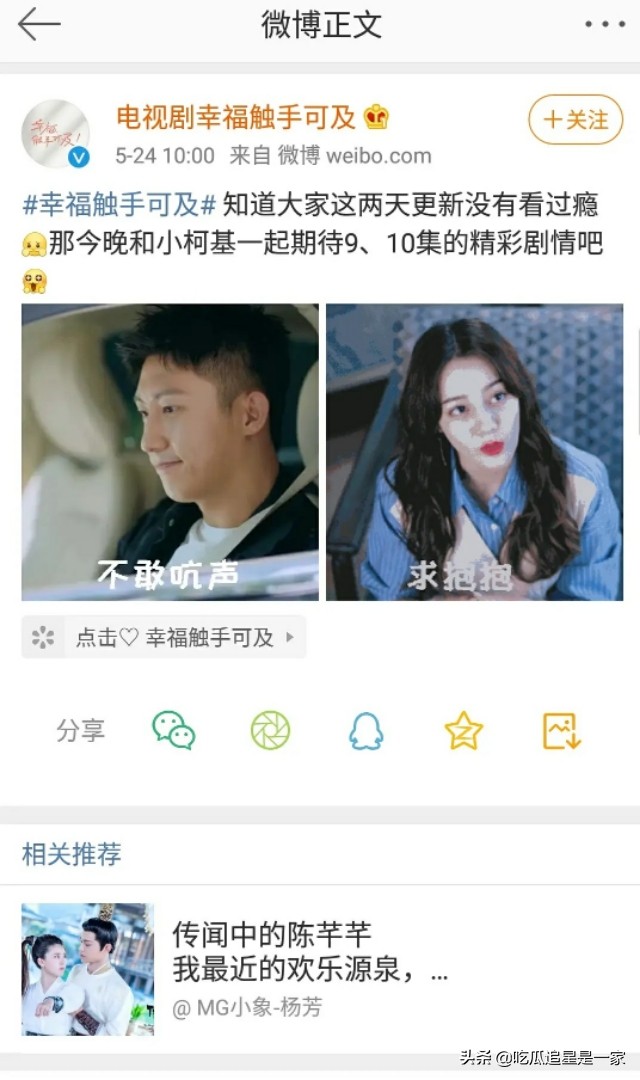Go back with the top-left arrow
Viewport: 640px width, 1080px height.
(39, 25)
